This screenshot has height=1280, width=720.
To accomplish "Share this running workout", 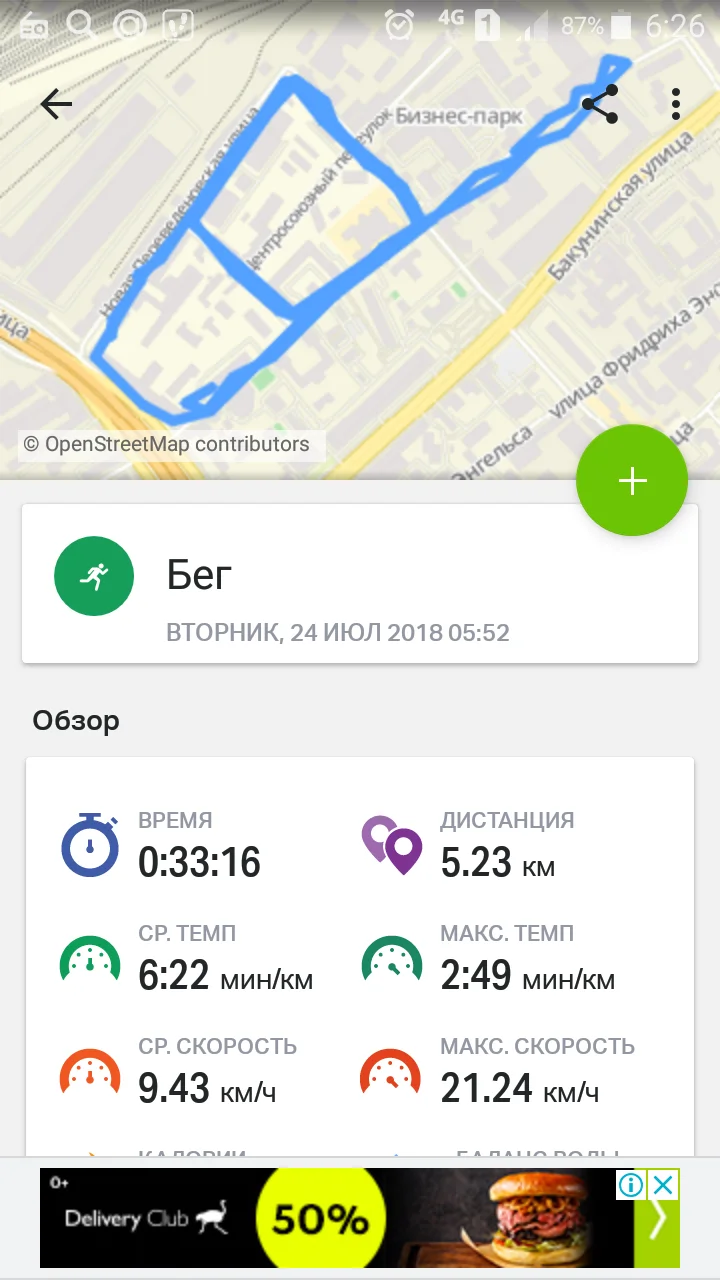I will tap(600, 104).
